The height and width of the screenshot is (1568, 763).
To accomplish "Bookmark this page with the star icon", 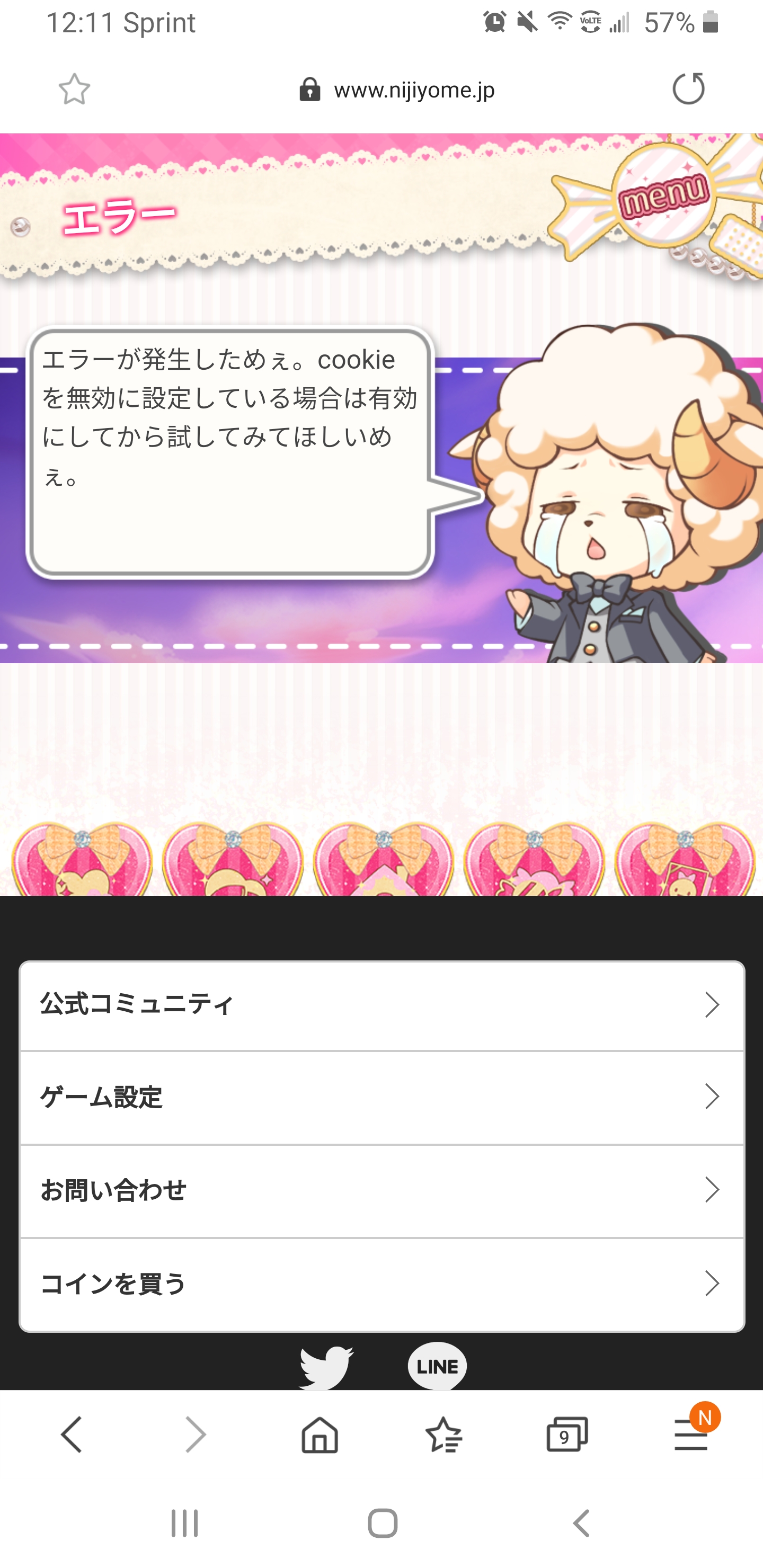I will click(x=74, y=90).
